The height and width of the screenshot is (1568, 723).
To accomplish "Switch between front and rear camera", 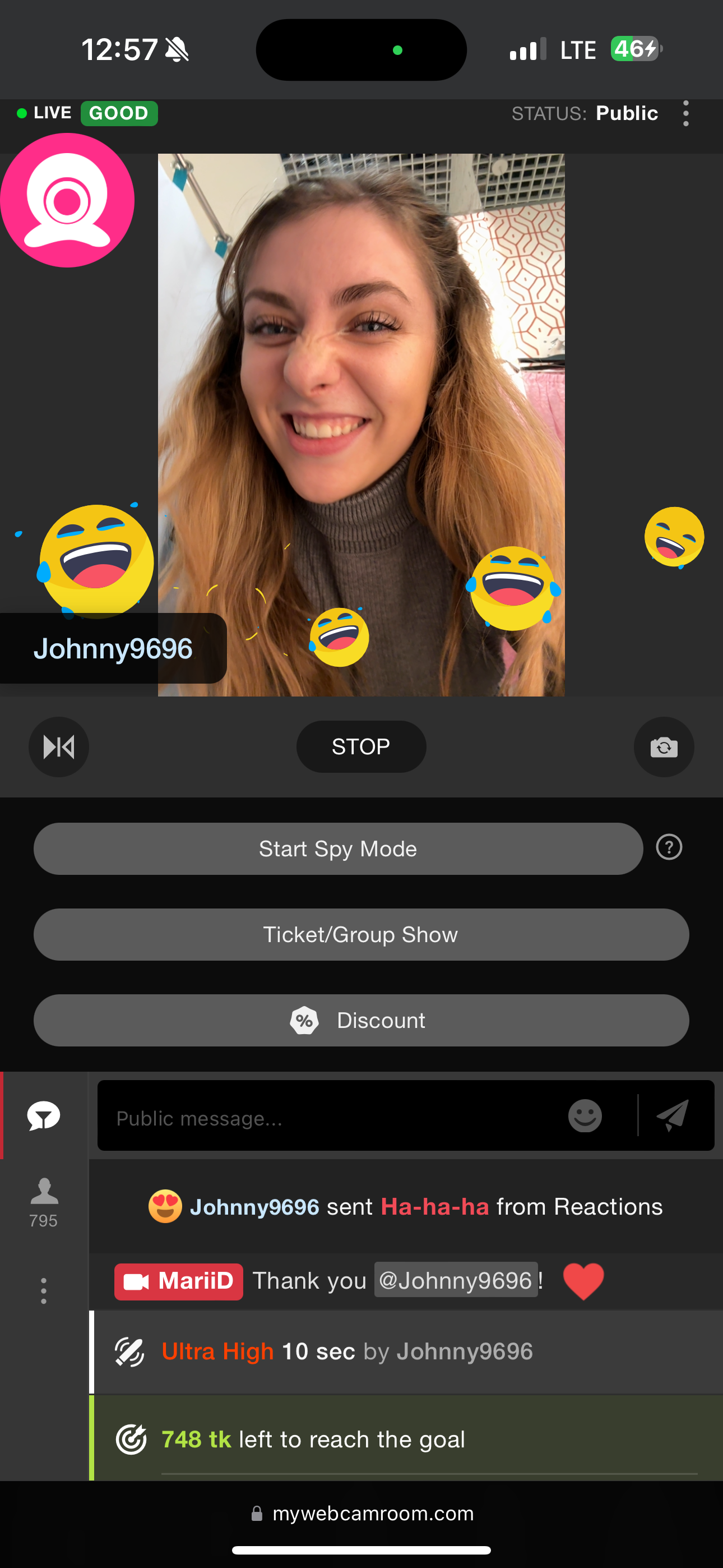I will click(x=664, y=747).
